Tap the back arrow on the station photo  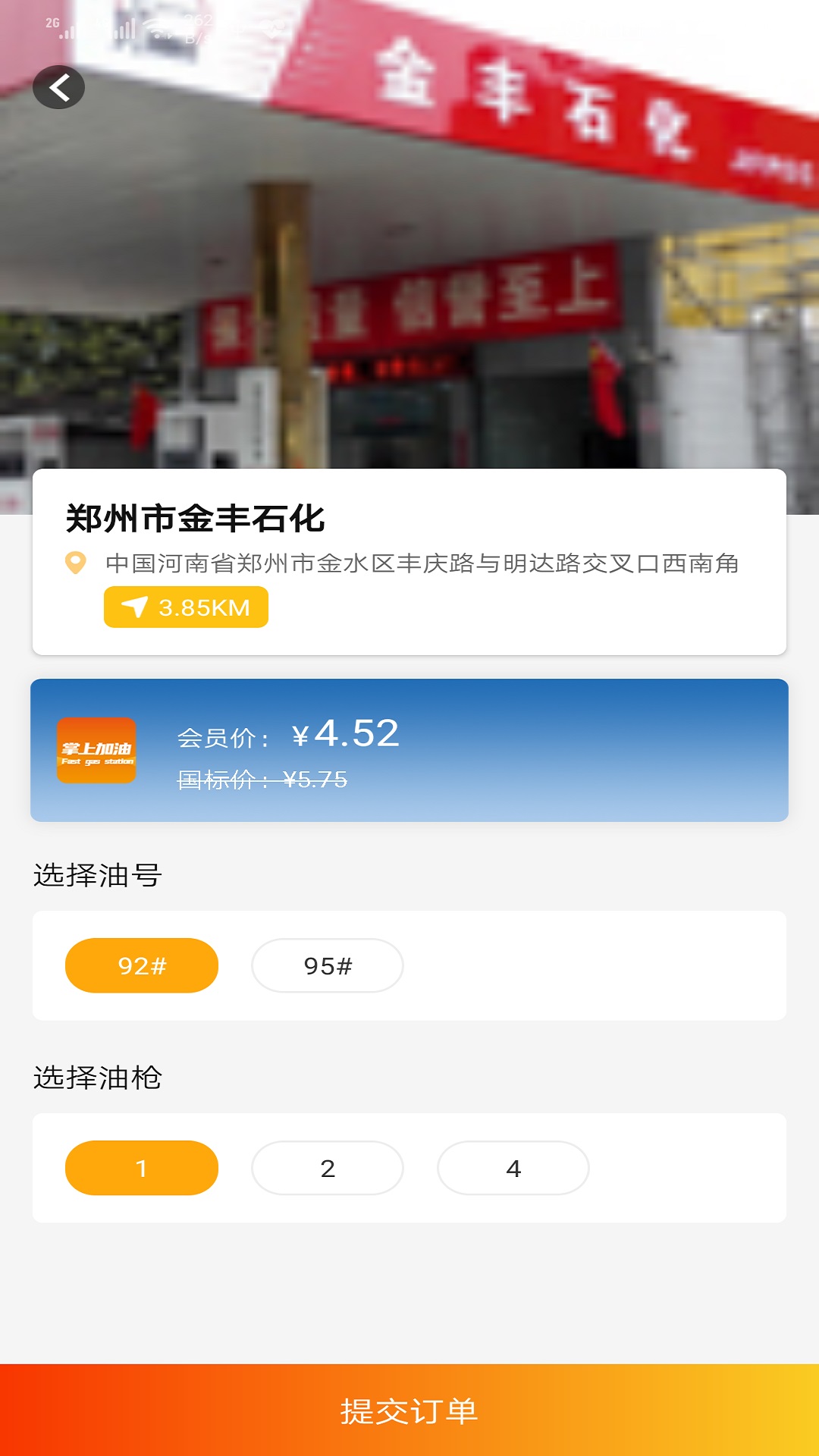point(59,86)
